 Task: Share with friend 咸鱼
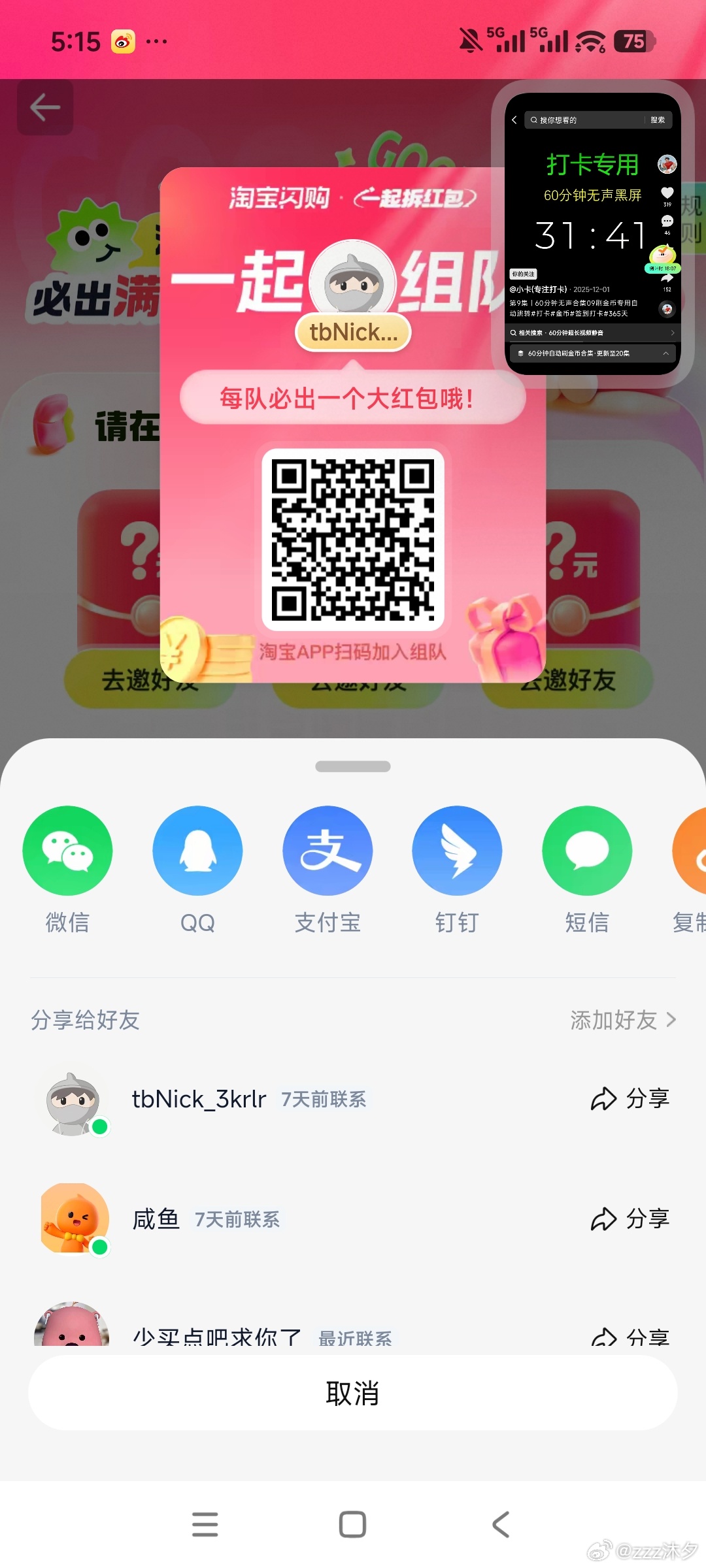pos(630,1219)
